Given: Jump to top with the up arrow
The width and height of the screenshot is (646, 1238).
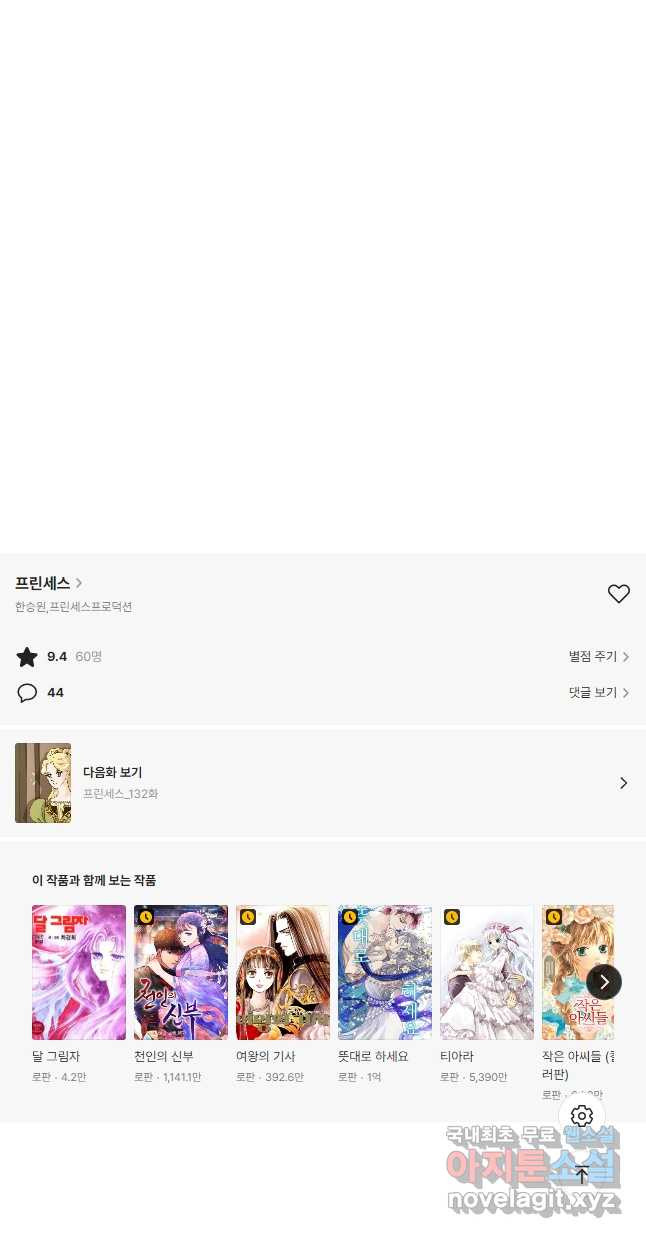Looking at the screenshot, I should click(x=582, y=1175).
